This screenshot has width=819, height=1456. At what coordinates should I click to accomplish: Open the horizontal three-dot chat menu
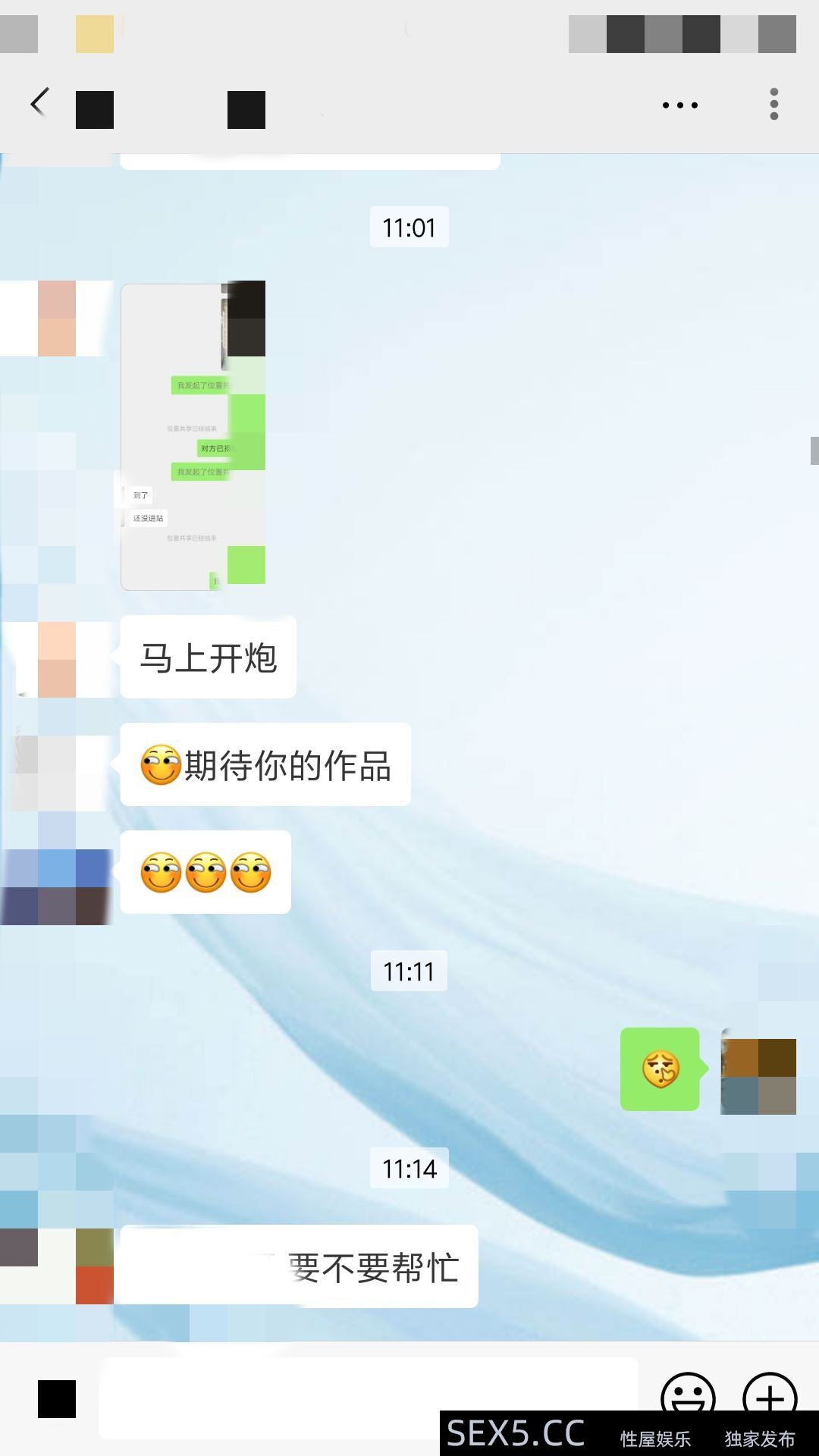tap(680, 105)
